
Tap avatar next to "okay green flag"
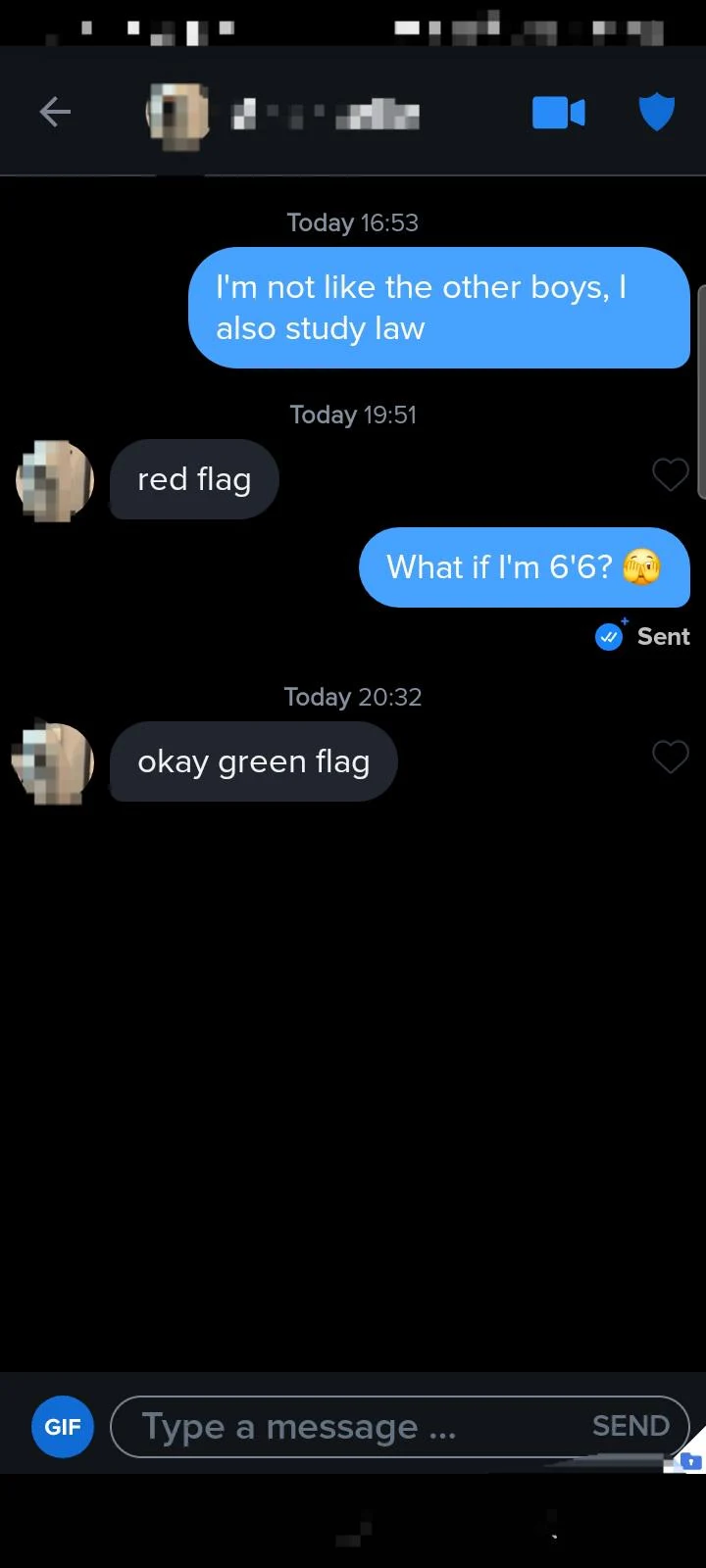[55, 762]
